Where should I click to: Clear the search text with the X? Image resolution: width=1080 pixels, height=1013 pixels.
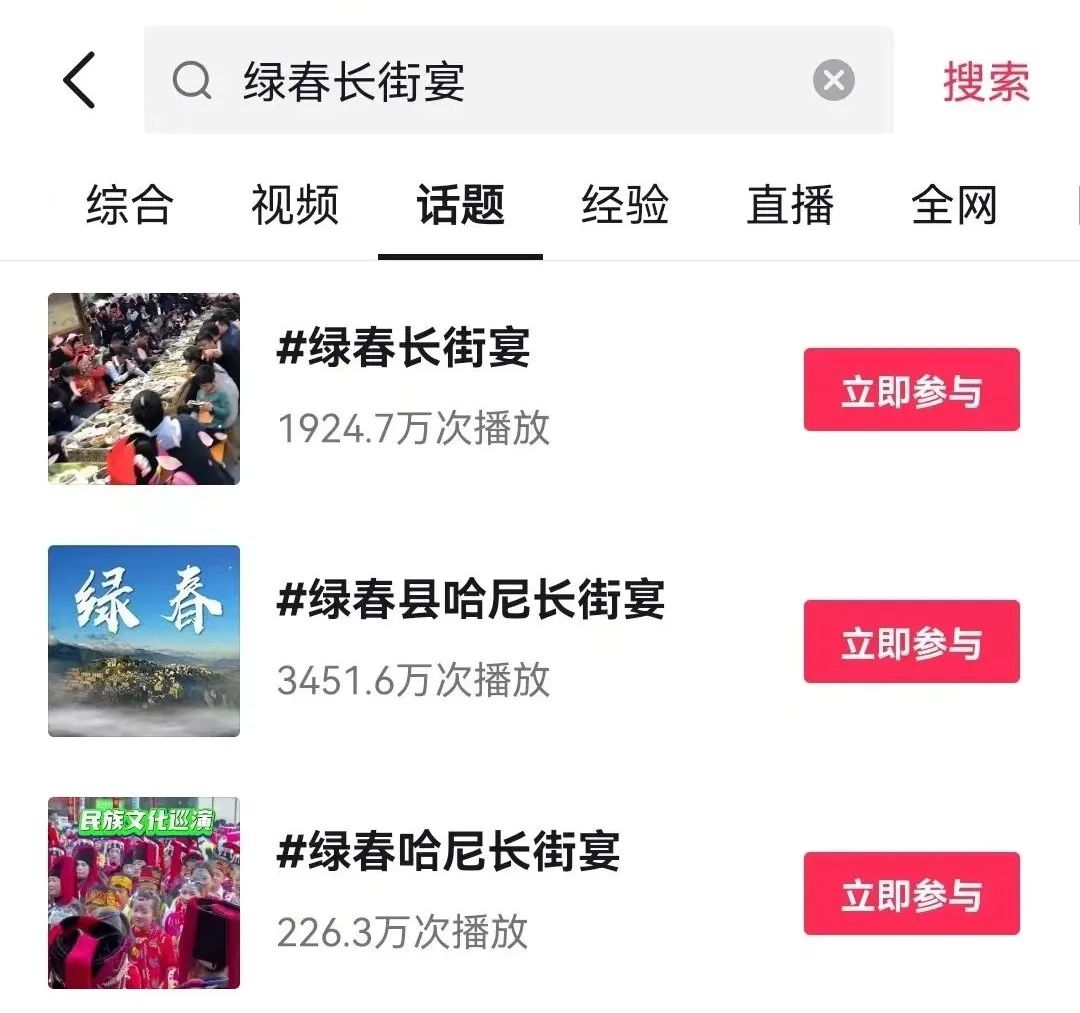(x=833, y=80)
